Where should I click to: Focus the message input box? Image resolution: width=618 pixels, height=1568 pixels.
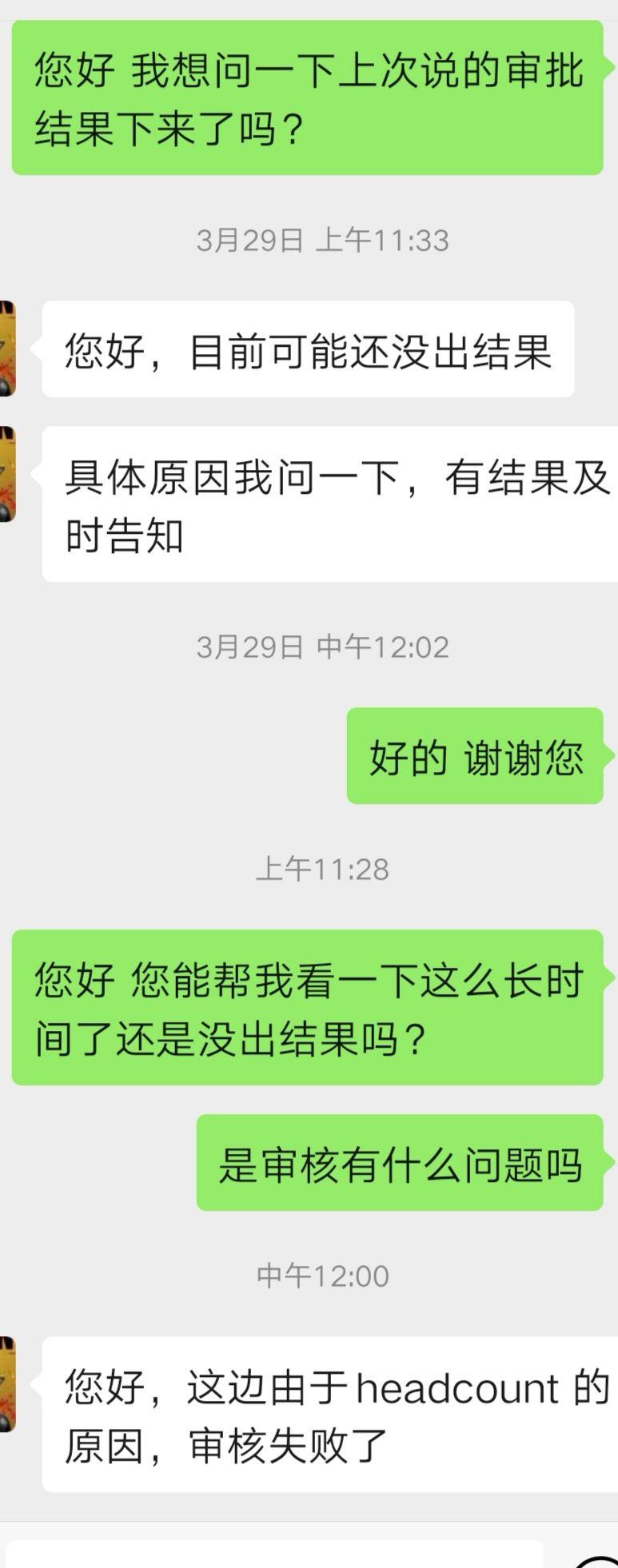coord(272,1554)
